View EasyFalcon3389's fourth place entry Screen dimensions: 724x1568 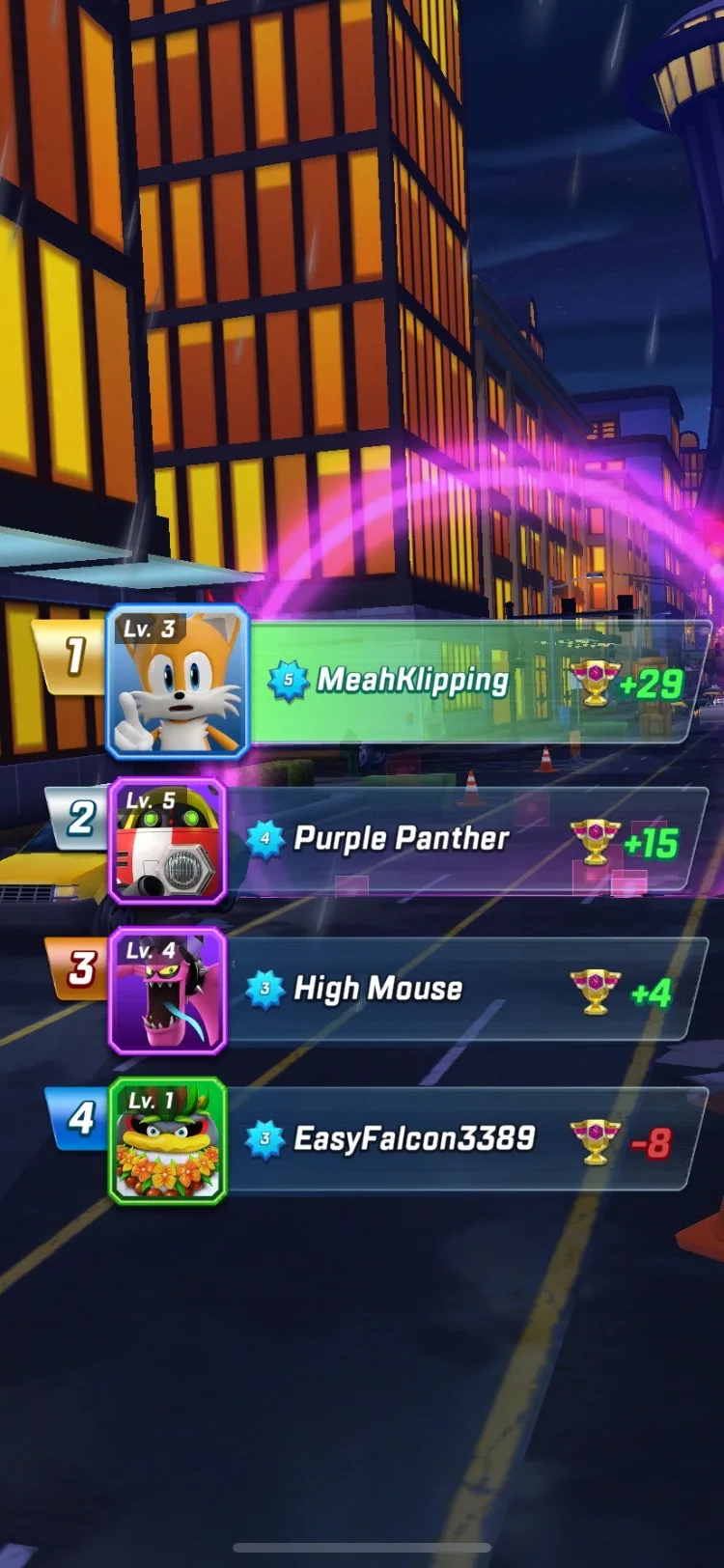376,1140
